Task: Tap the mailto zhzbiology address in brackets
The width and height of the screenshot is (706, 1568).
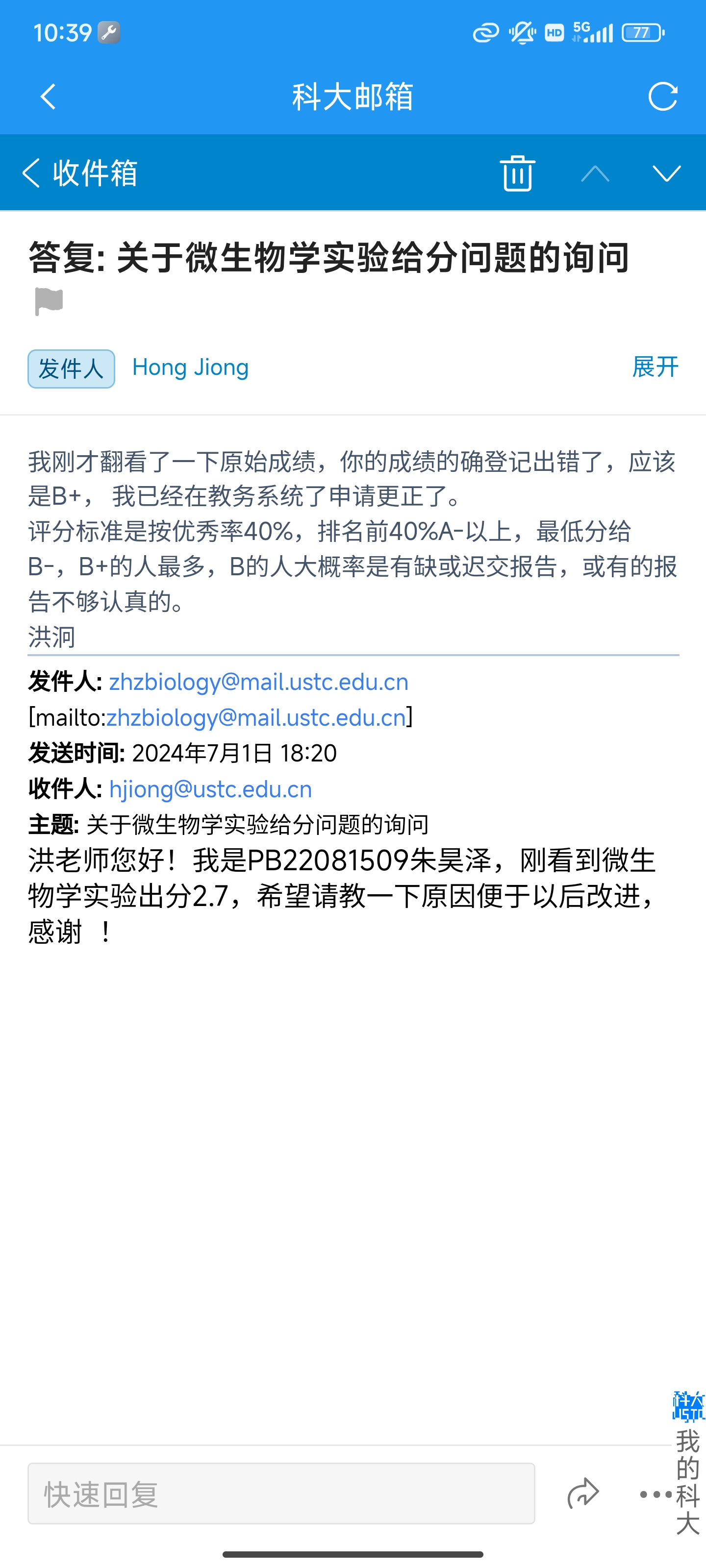Action: pos(256,718)
